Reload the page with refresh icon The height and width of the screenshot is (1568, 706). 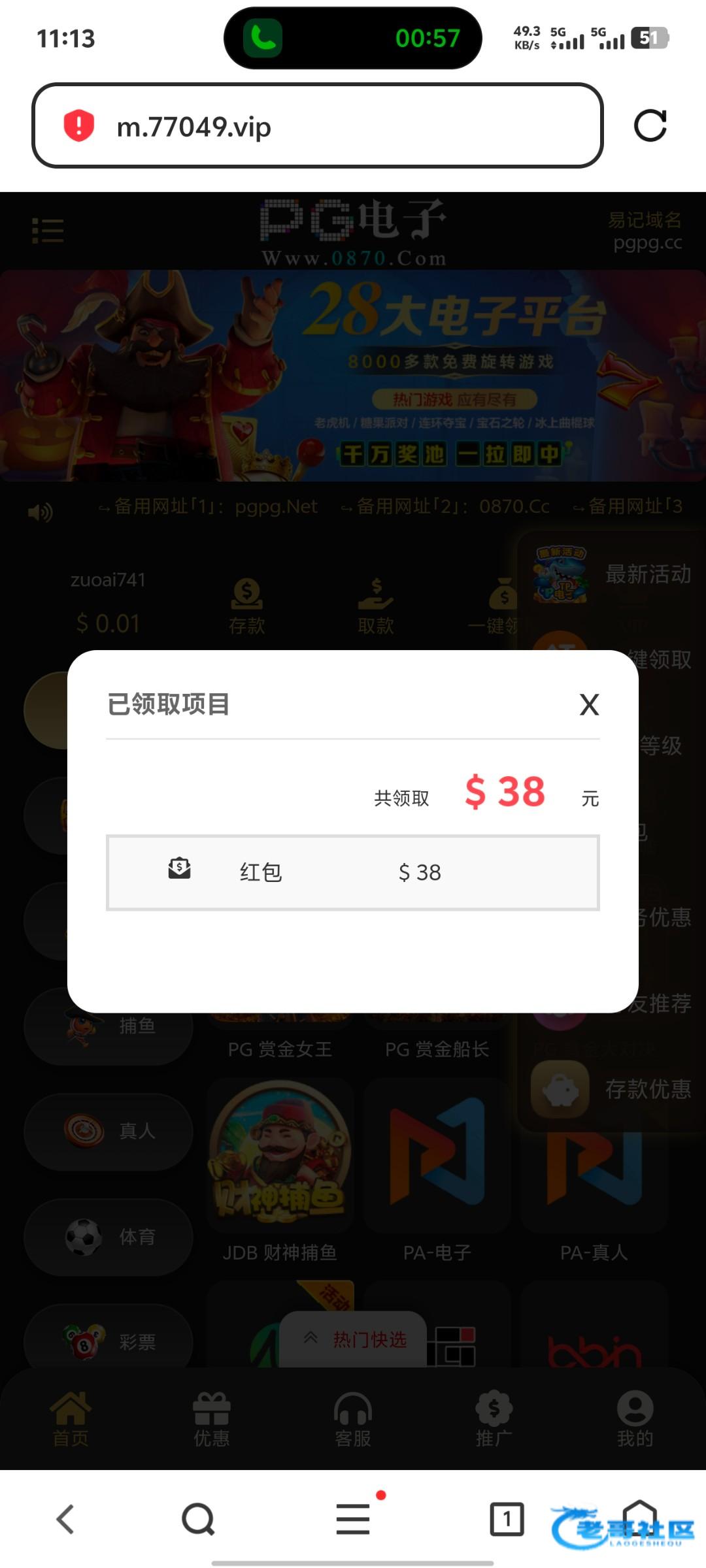[650, 125]
